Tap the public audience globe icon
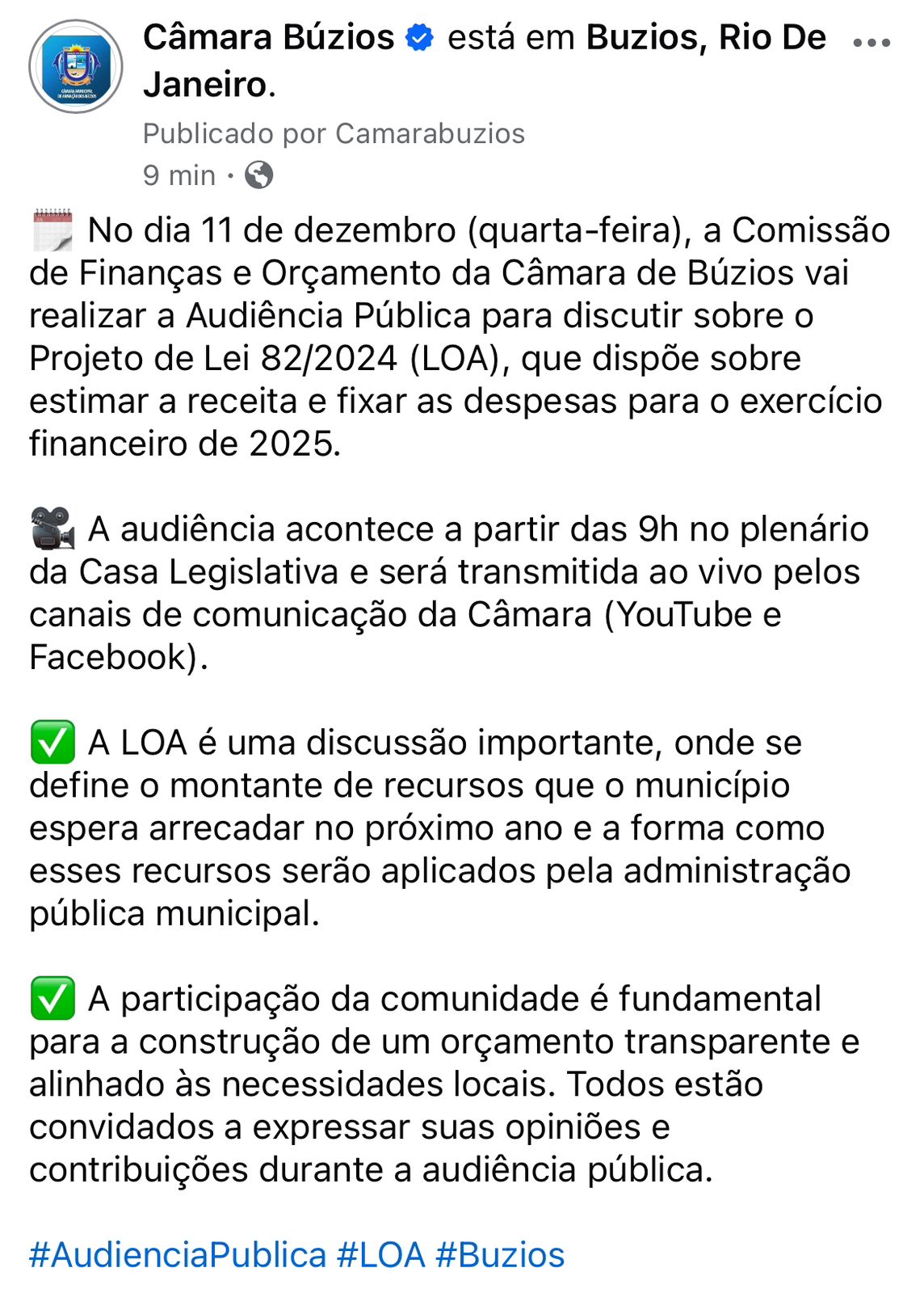Screen dimensions: 924x1293 258,175
